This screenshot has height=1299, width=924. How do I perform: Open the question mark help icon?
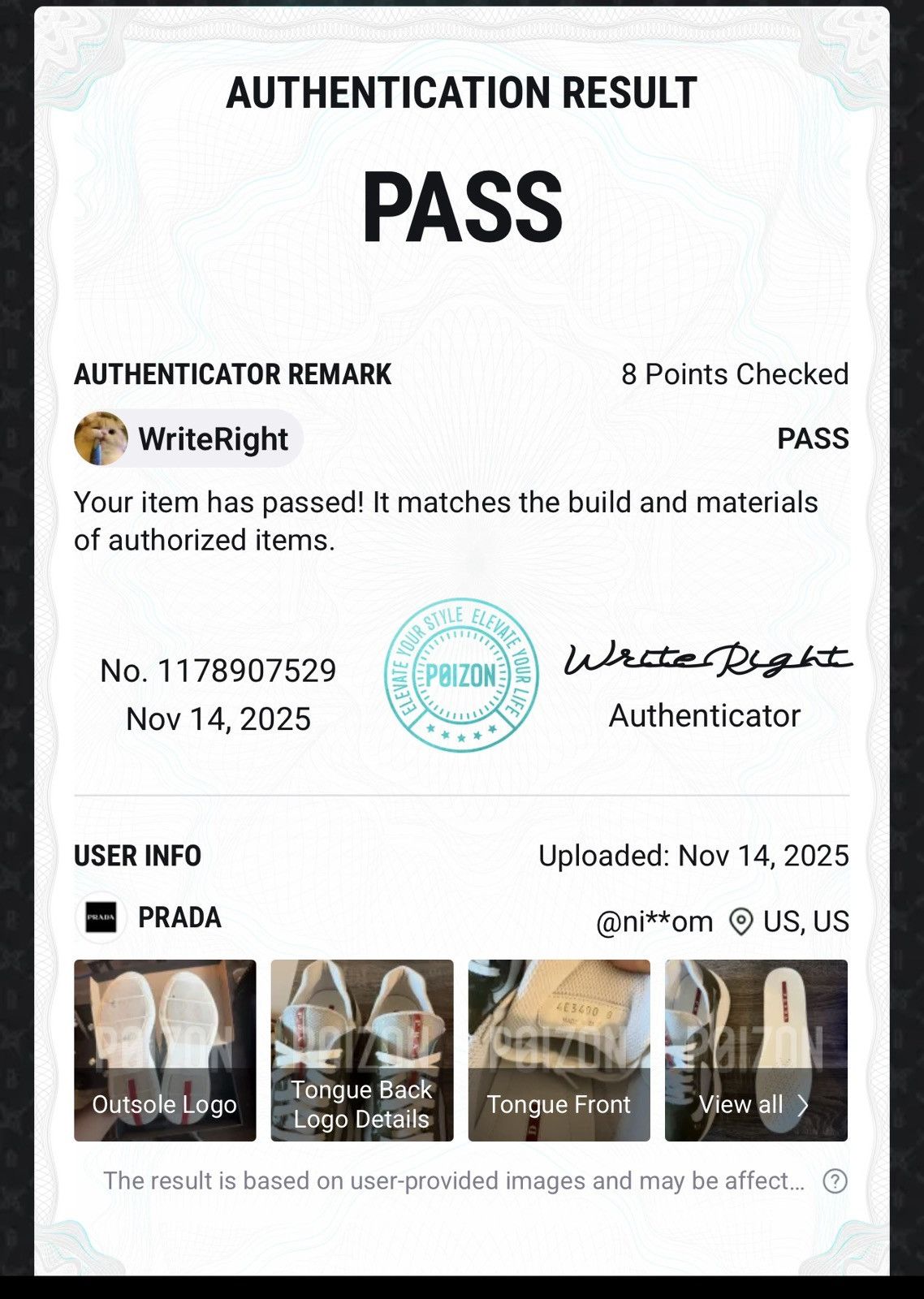(x=835, y=1180)
